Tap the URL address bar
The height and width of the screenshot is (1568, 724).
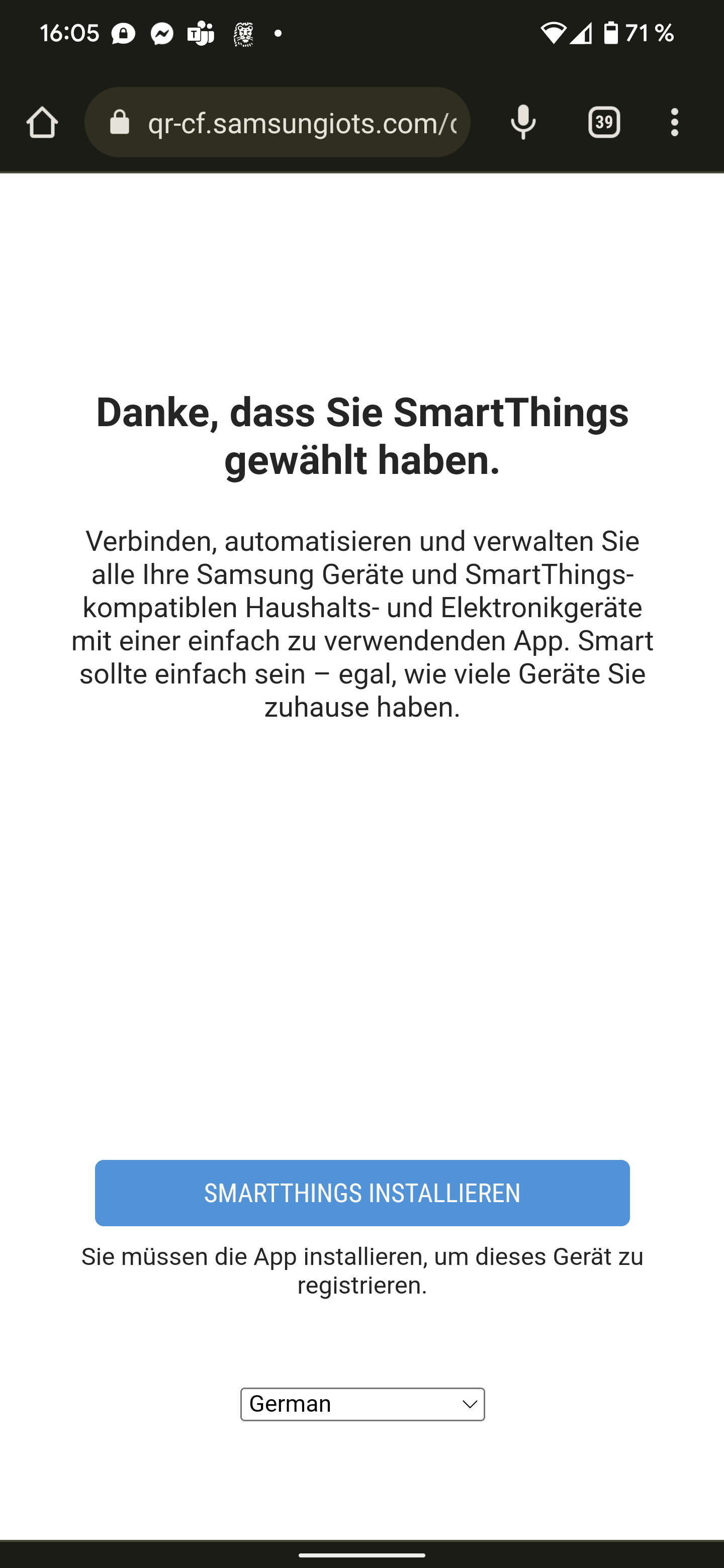tap(301, 124)
